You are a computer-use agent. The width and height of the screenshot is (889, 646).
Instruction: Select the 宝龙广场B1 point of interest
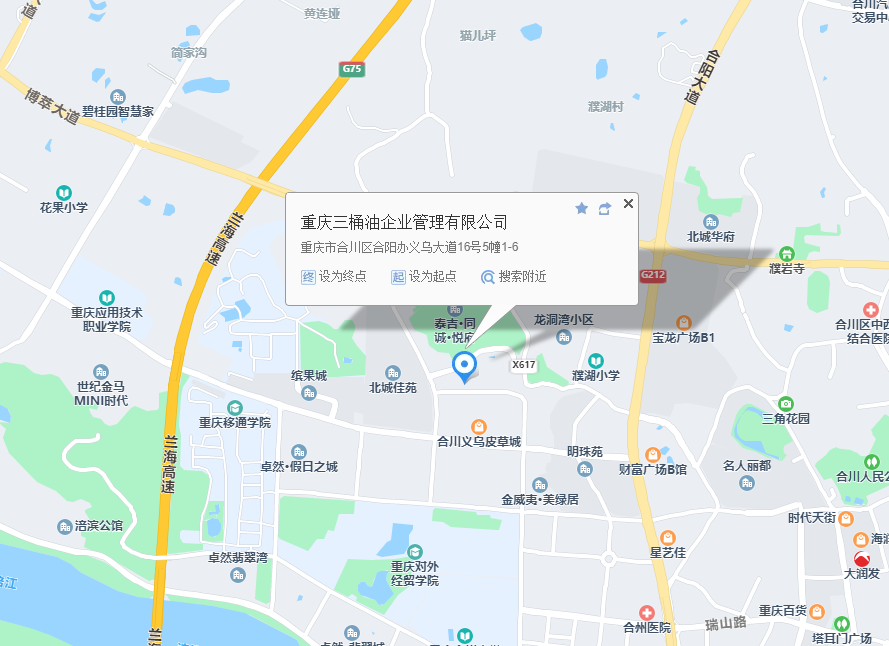click(684, 323)
